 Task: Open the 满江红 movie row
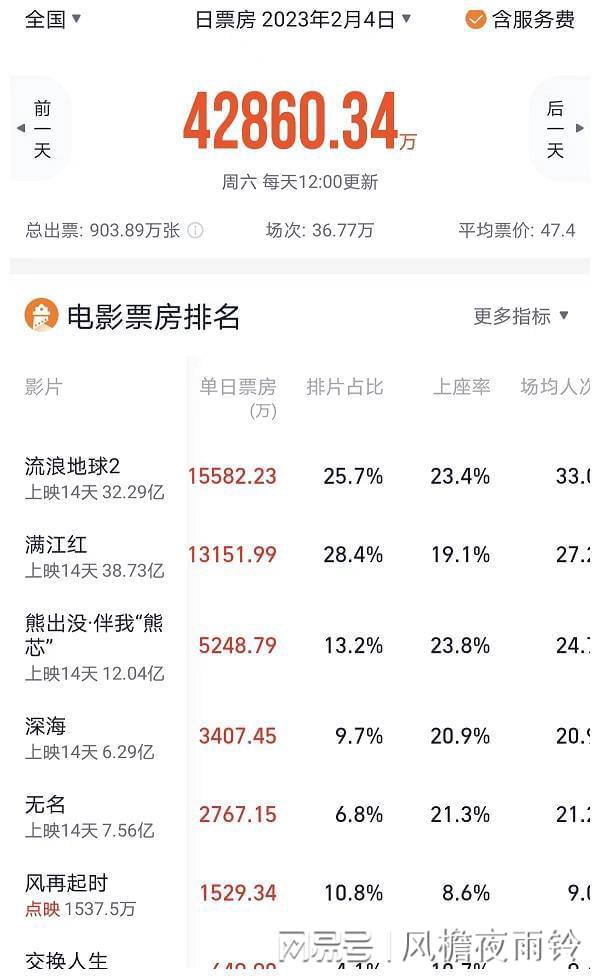[300, 556]
